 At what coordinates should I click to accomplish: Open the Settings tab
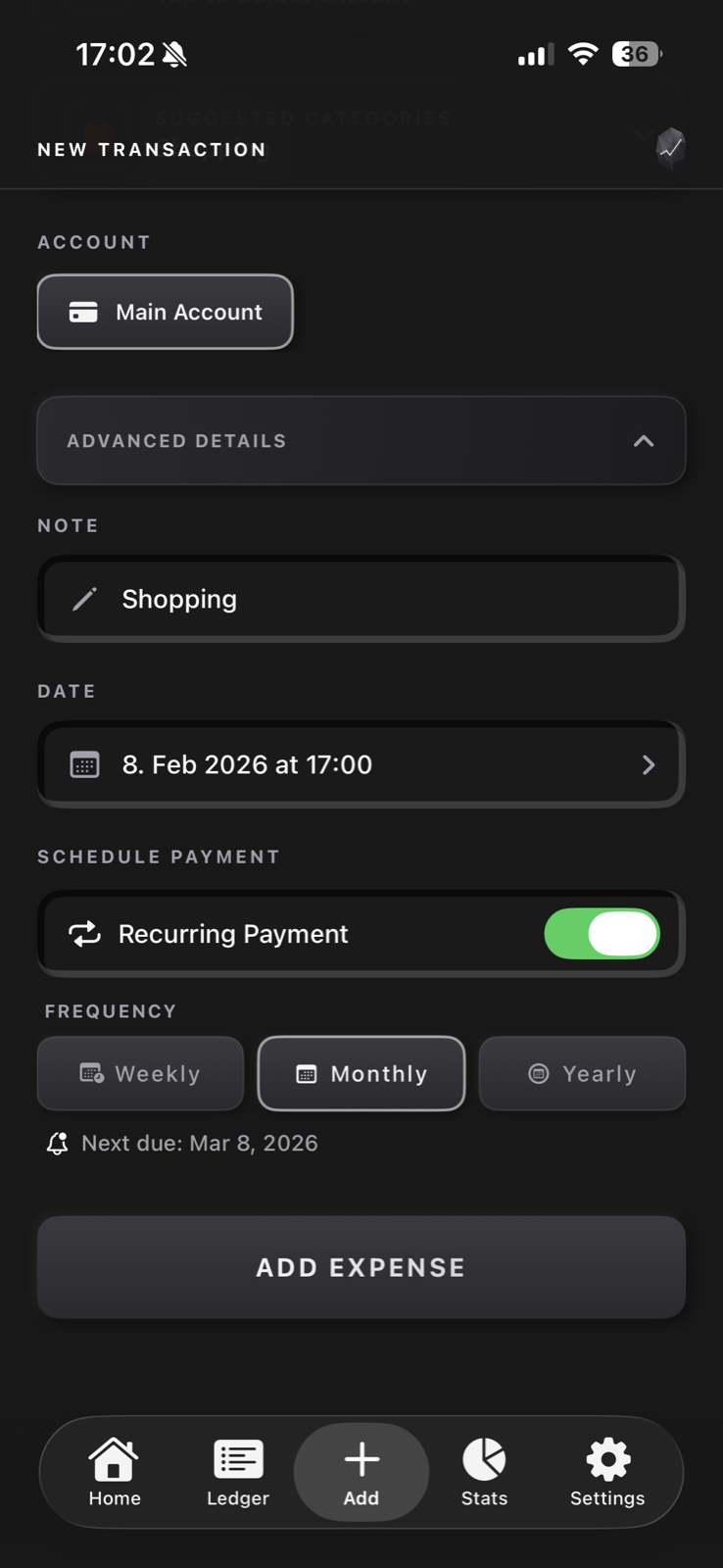click(x=607, y=1458)
